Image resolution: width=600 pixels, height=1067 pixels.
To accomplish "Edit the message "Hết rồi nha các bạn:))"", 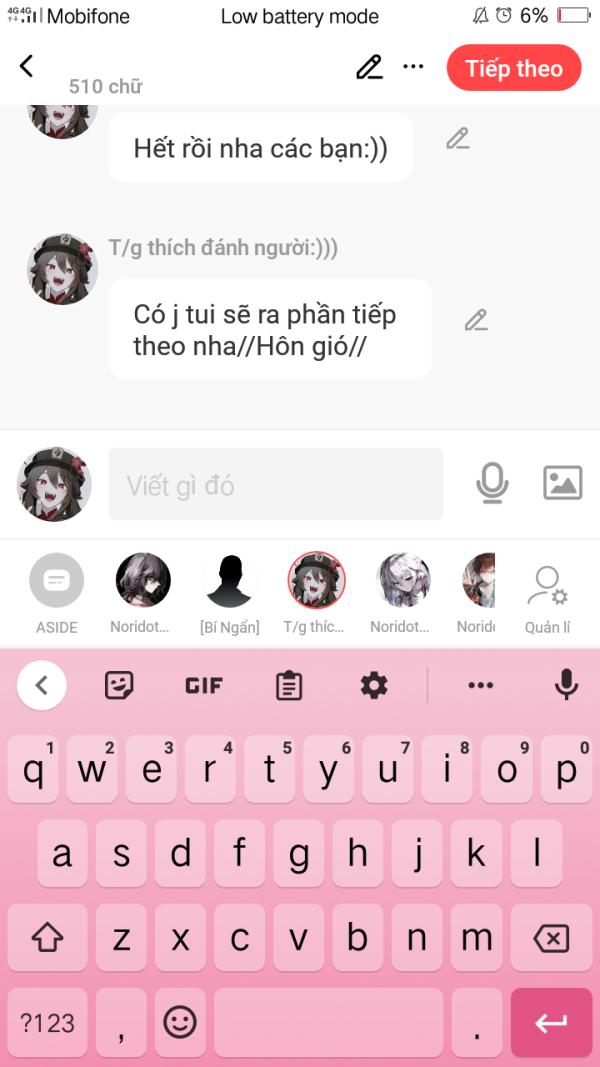I will point(458,138).
